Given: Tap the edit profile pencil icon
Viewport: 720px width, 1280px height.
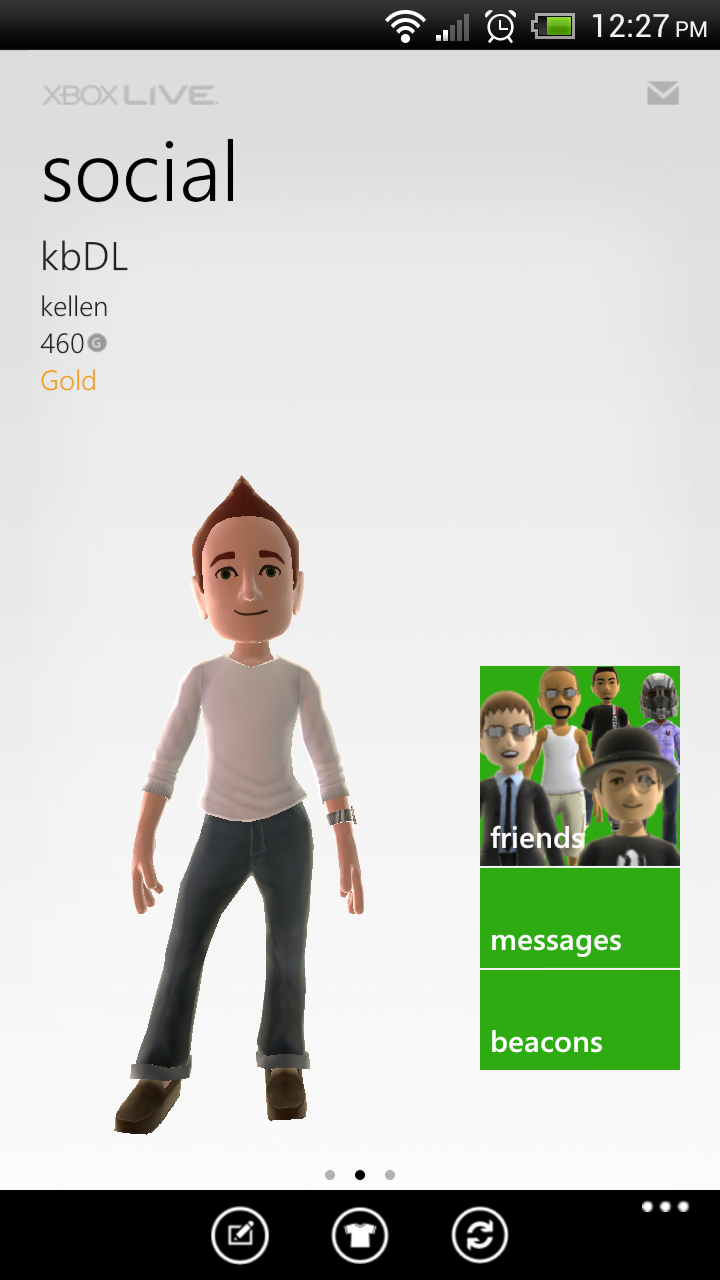Looking at the screenshot, I should (240, 1236).
